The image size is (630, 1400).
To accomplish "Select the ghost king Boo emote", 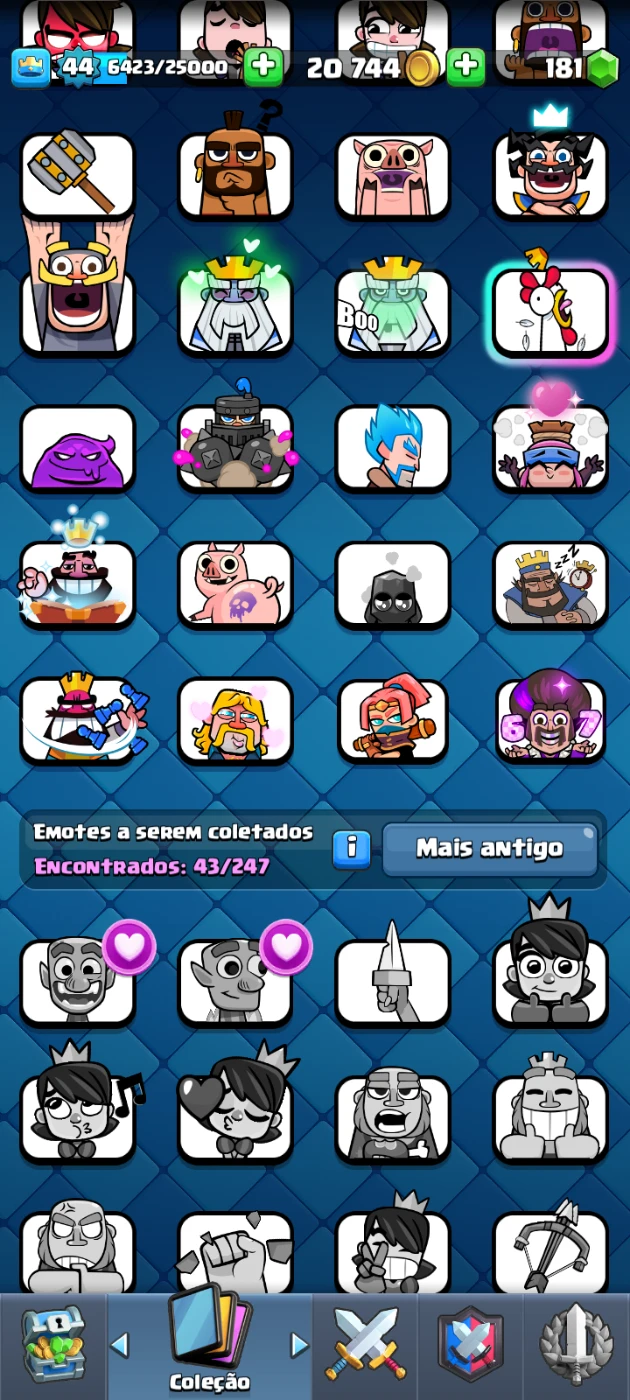I will (392, 310).
